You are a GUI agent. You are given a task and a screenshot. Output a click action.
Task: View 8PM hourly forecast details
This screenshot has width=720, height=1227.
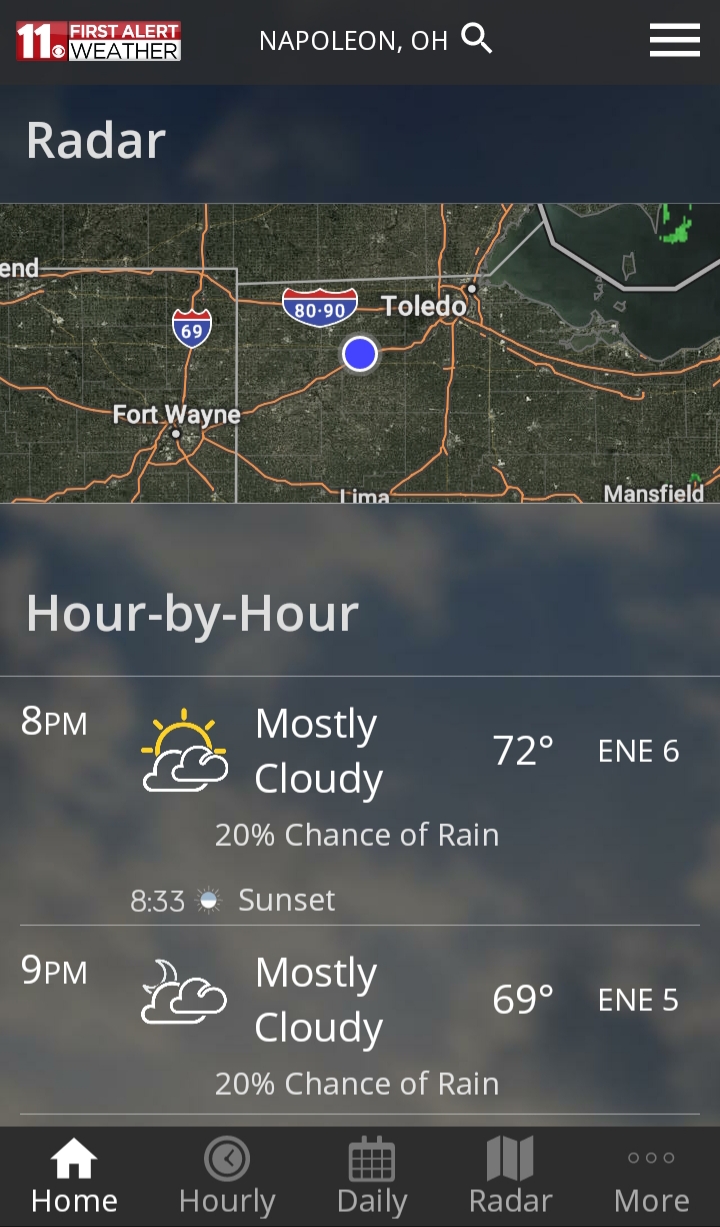[x=360, y=778]
